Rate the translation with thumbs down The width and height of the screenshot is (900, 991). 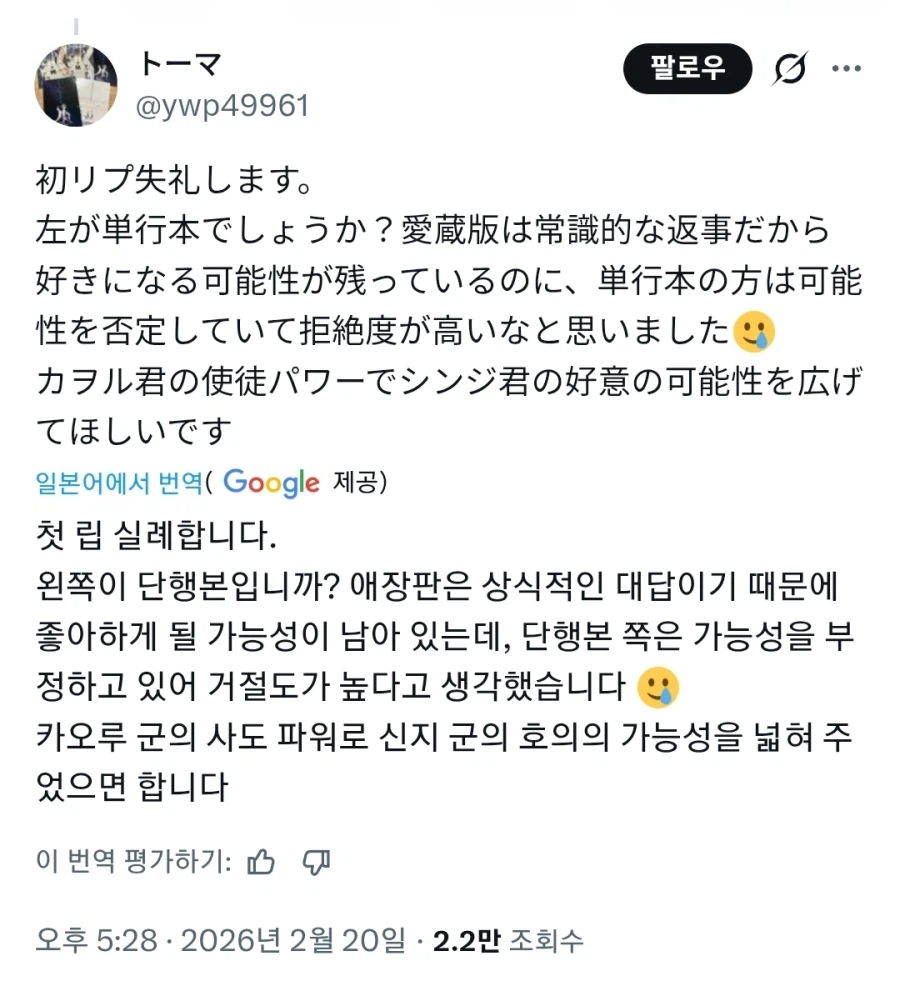tap(316, 861)
